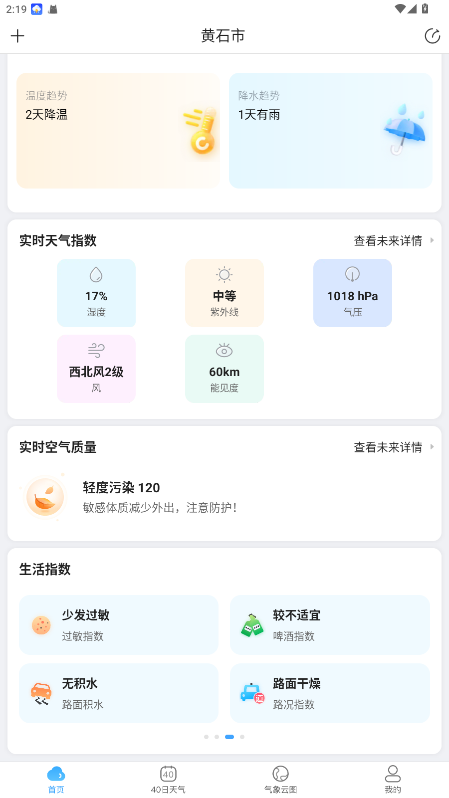Open the 过敏指数 少发过敏 card
The image size is (449, 798).
(x=119, y=625)
